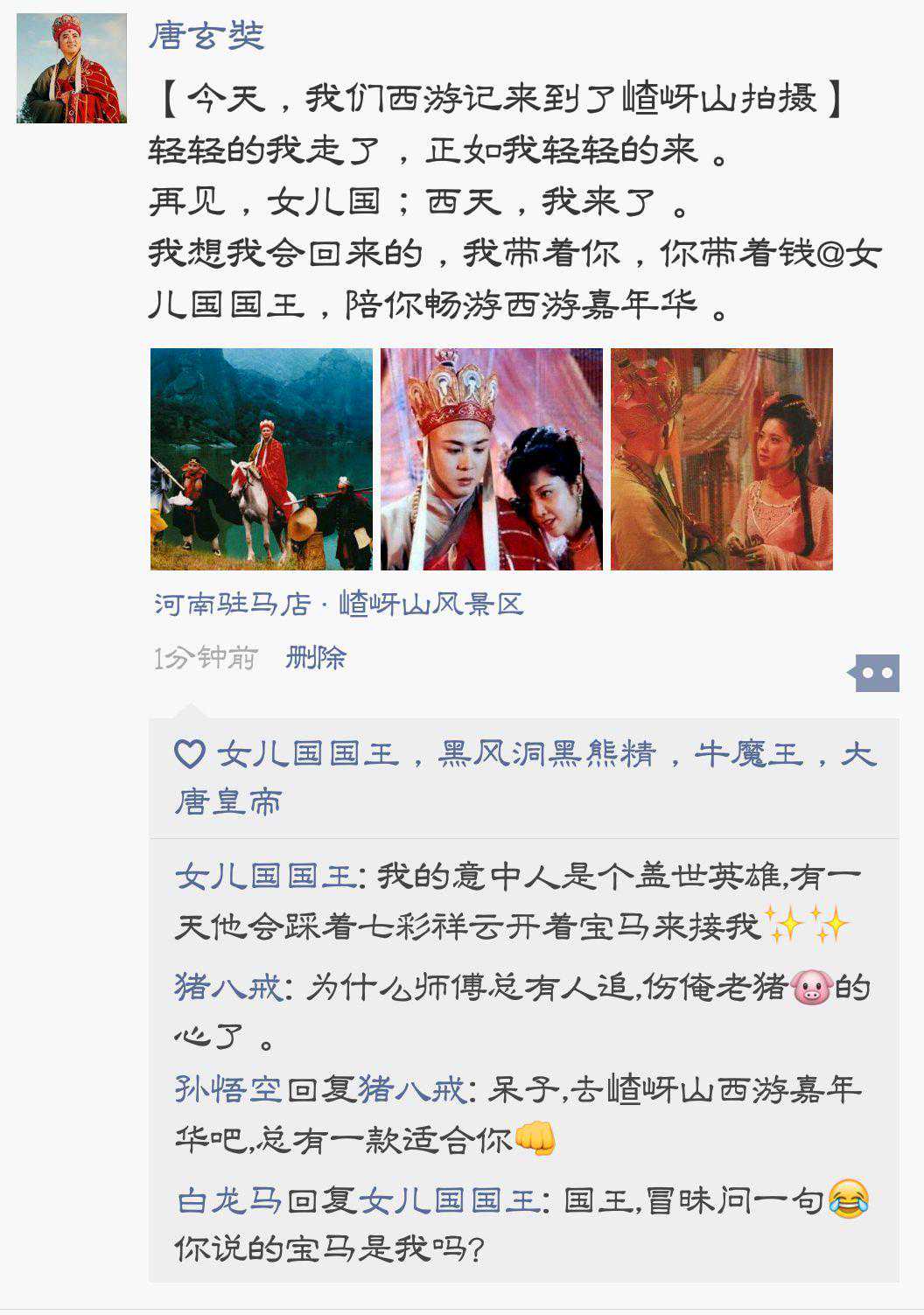Open 唐玄奘's profile picture
Screen dimensions: 924x1315
(x=72, y=68)
